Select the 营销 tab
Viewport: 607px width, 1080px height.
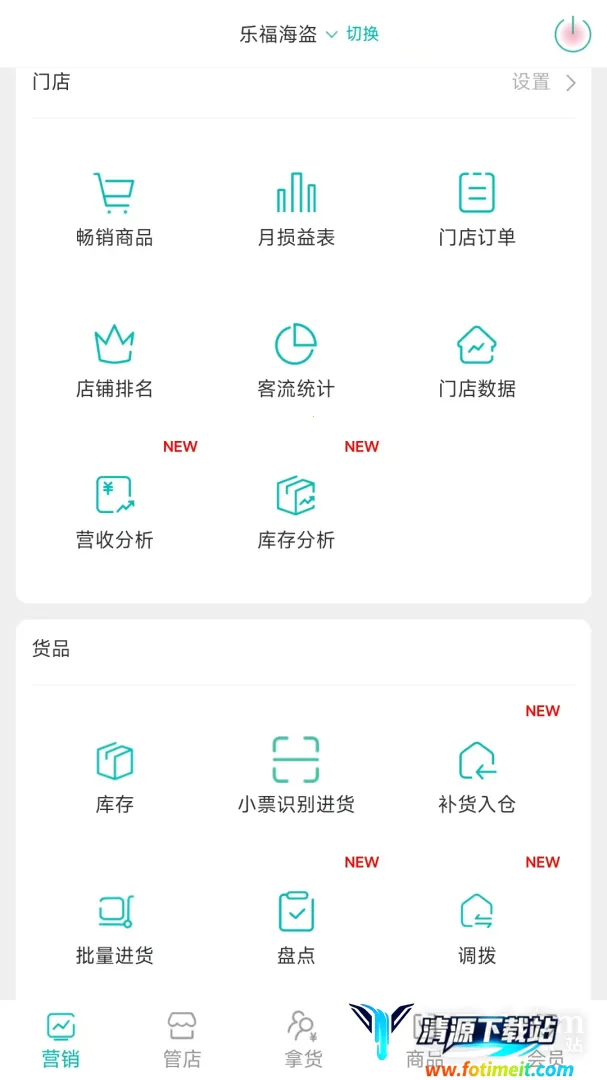coord(61,1040)
